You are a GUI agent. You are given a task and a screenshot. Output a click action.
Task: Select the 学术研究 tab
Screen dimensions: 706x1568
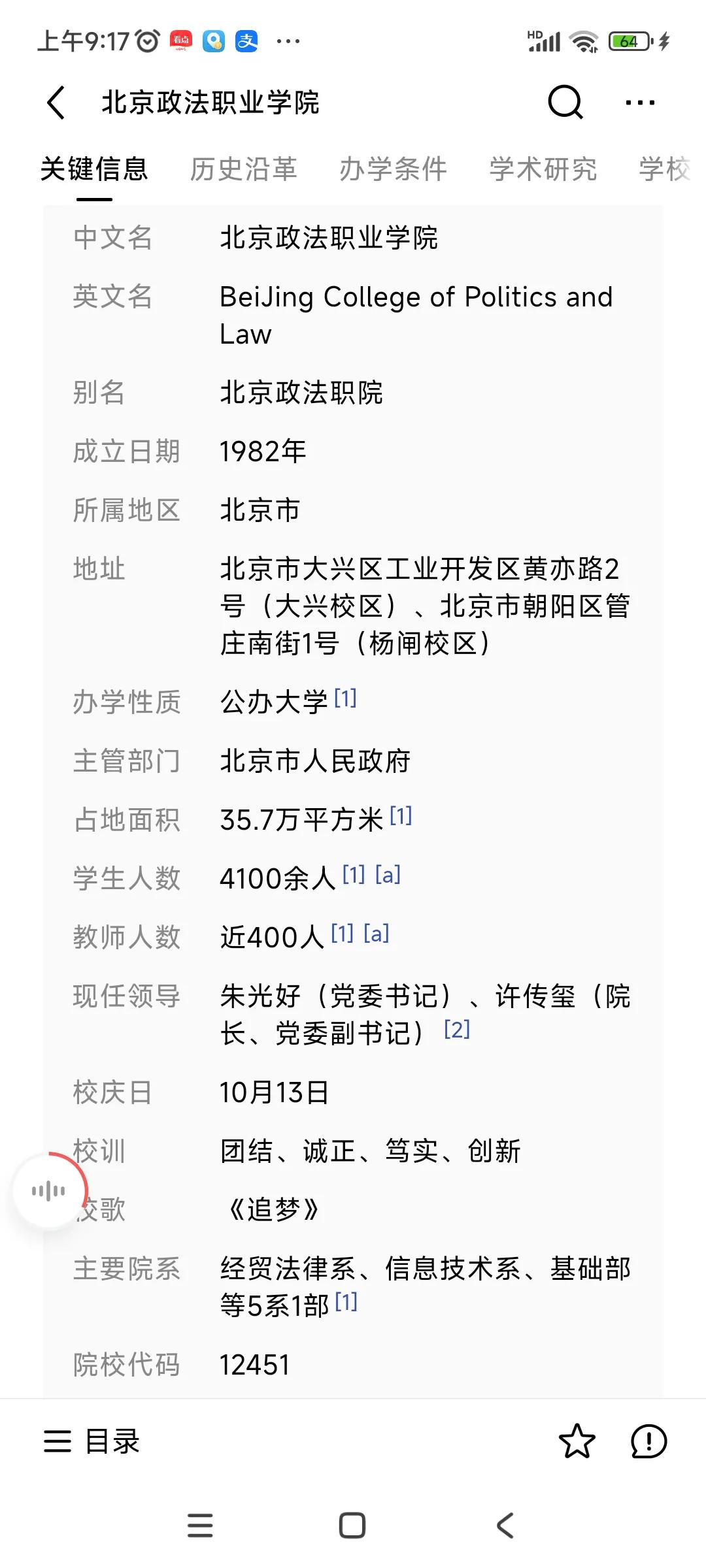(x=543, y=170)
